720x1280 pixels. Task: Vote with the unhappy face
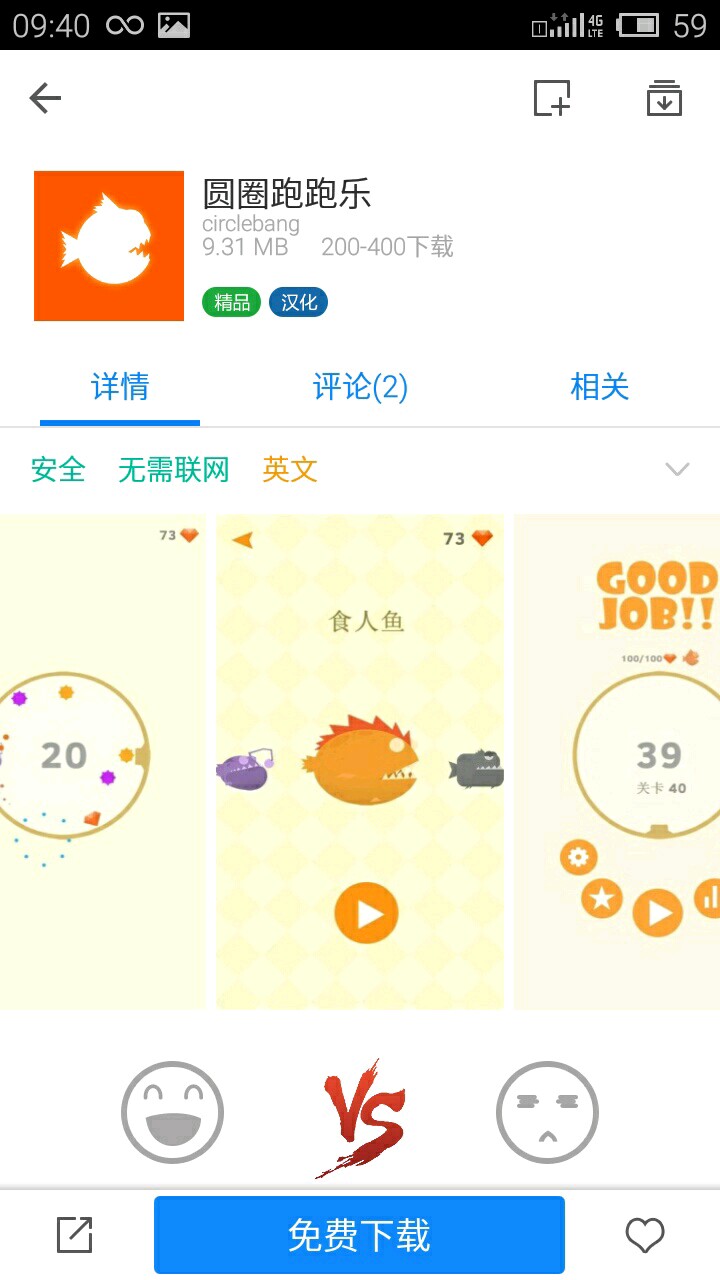tap(547, 1112)
